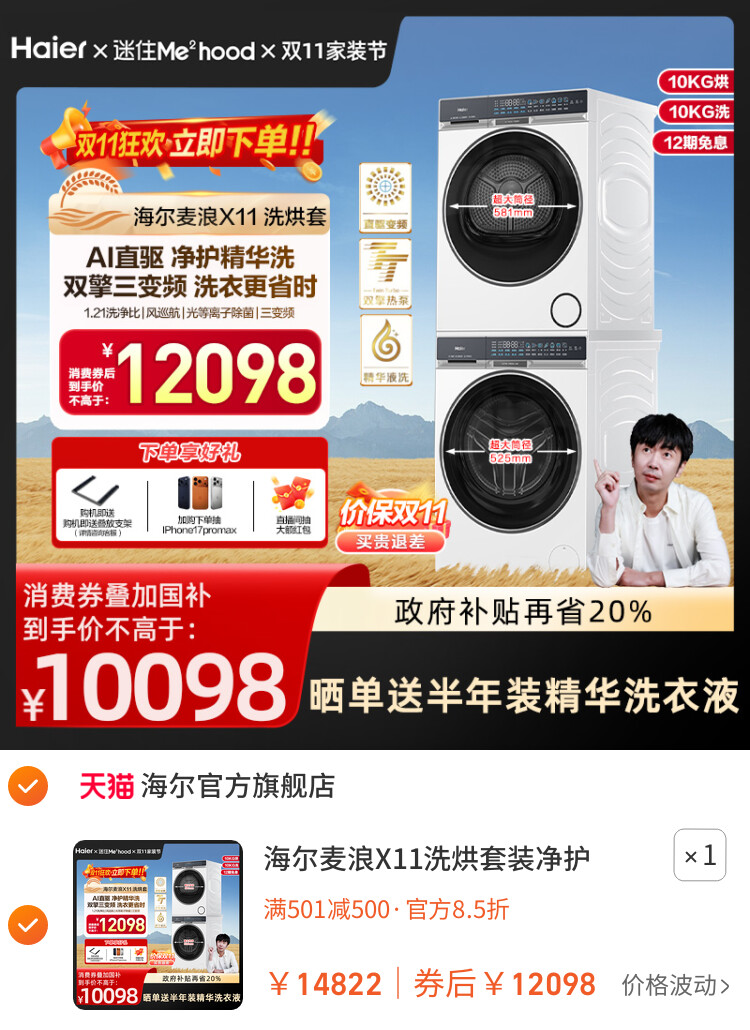
Task: Open the 海尔麦浪X11洗烘套装净护 product title
Action: coord(427,858)
